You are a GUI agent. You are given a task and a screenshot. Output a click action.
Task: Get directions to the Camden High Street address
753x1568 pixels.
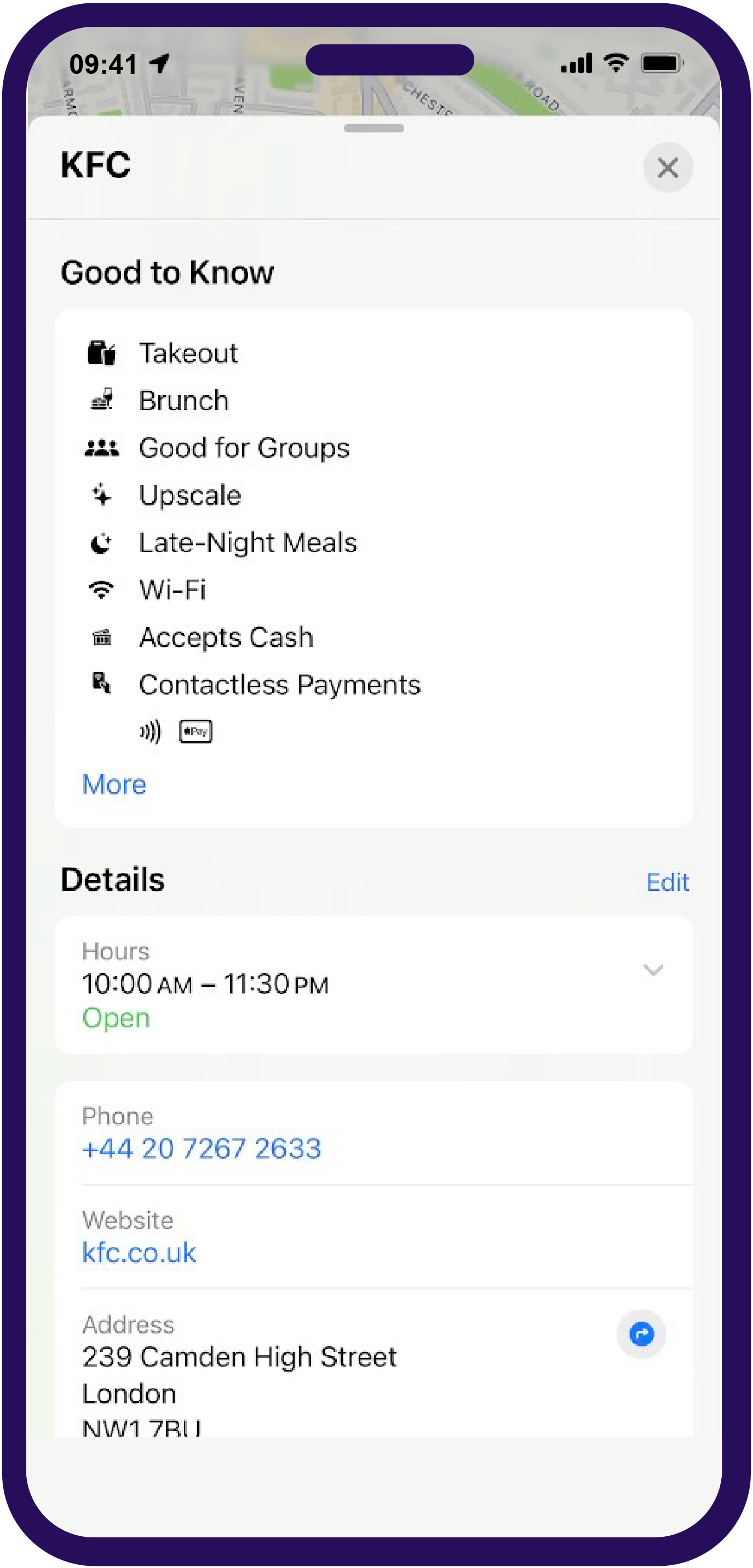(x=641, y=1334)
